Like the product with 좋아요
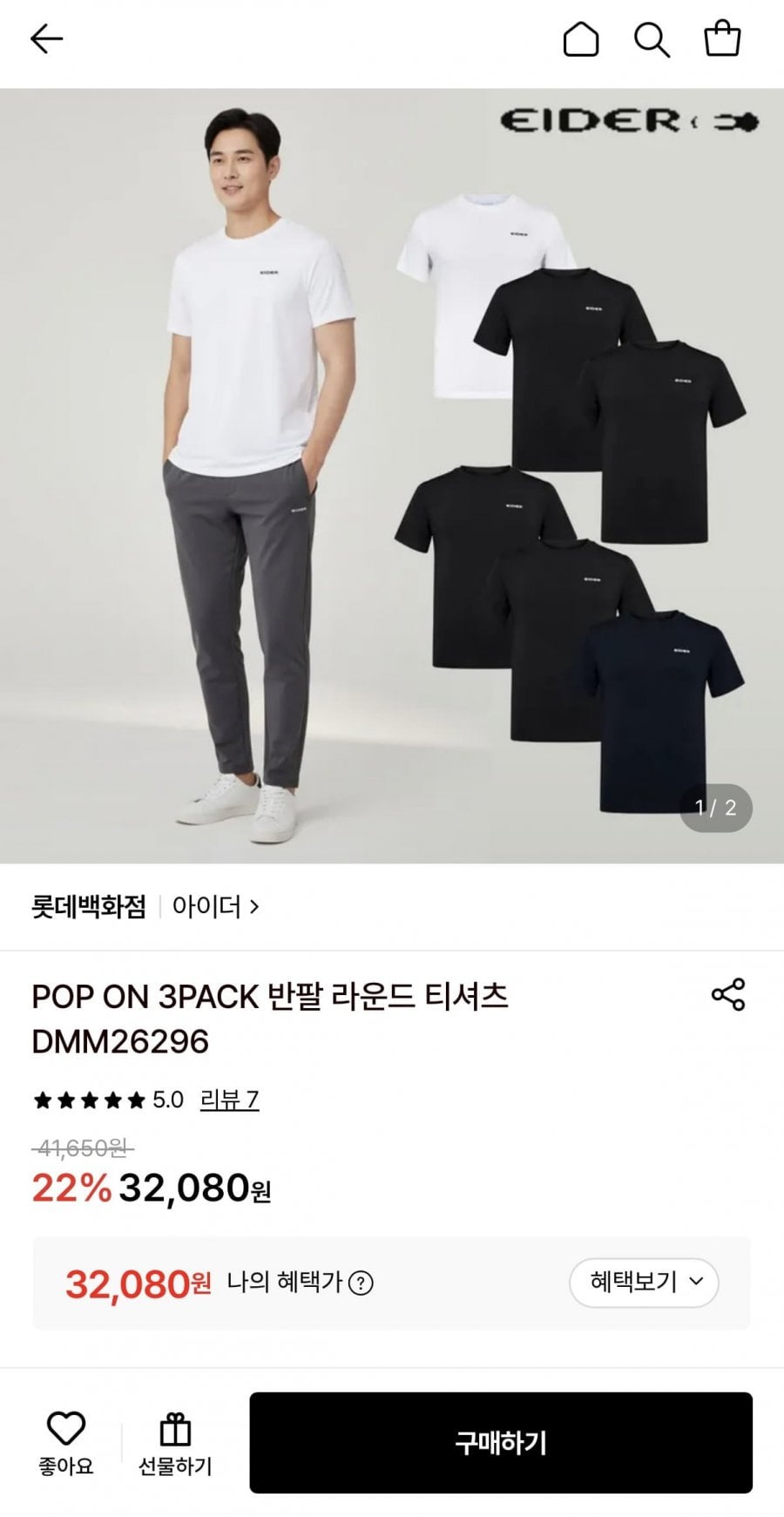Image resolution: width=784 pixels, height=1517 pixels. click(x=65, y=1443)
